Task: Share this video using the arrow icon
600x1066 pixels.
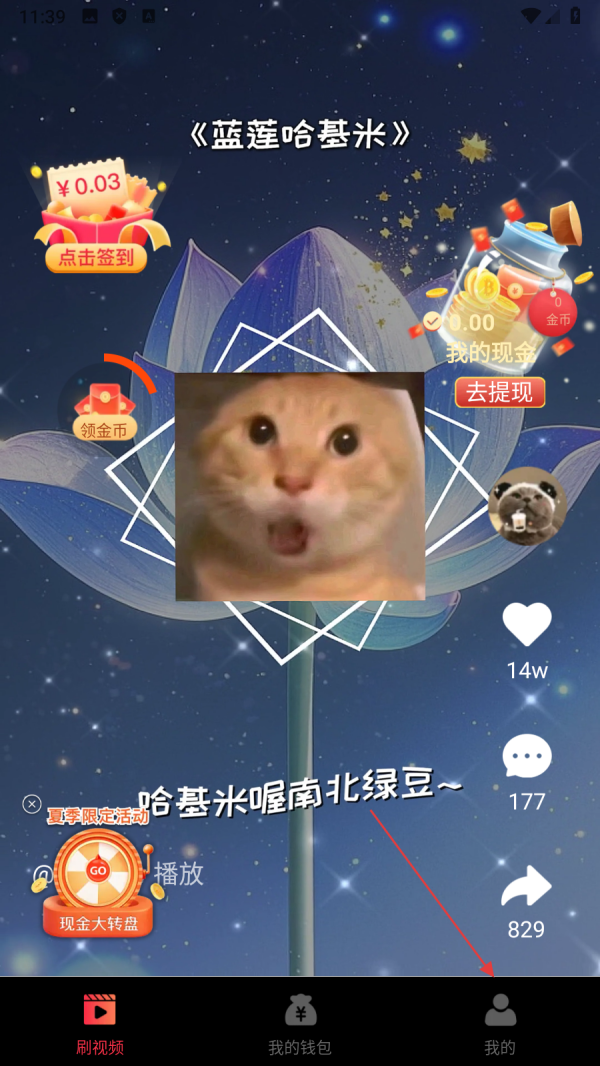Action: [x=526, y=887]
